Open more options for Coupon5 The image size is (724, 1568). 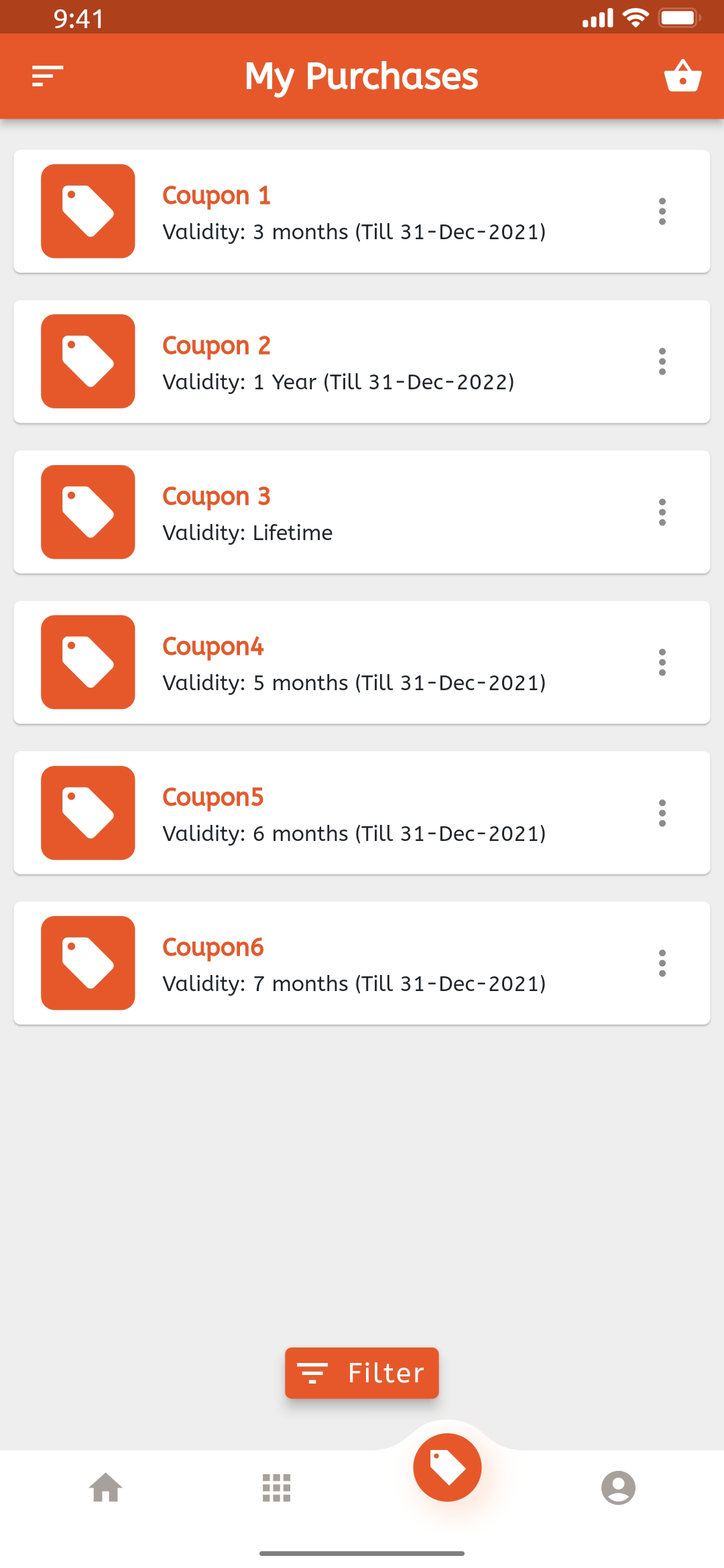(x=662, y=813)
